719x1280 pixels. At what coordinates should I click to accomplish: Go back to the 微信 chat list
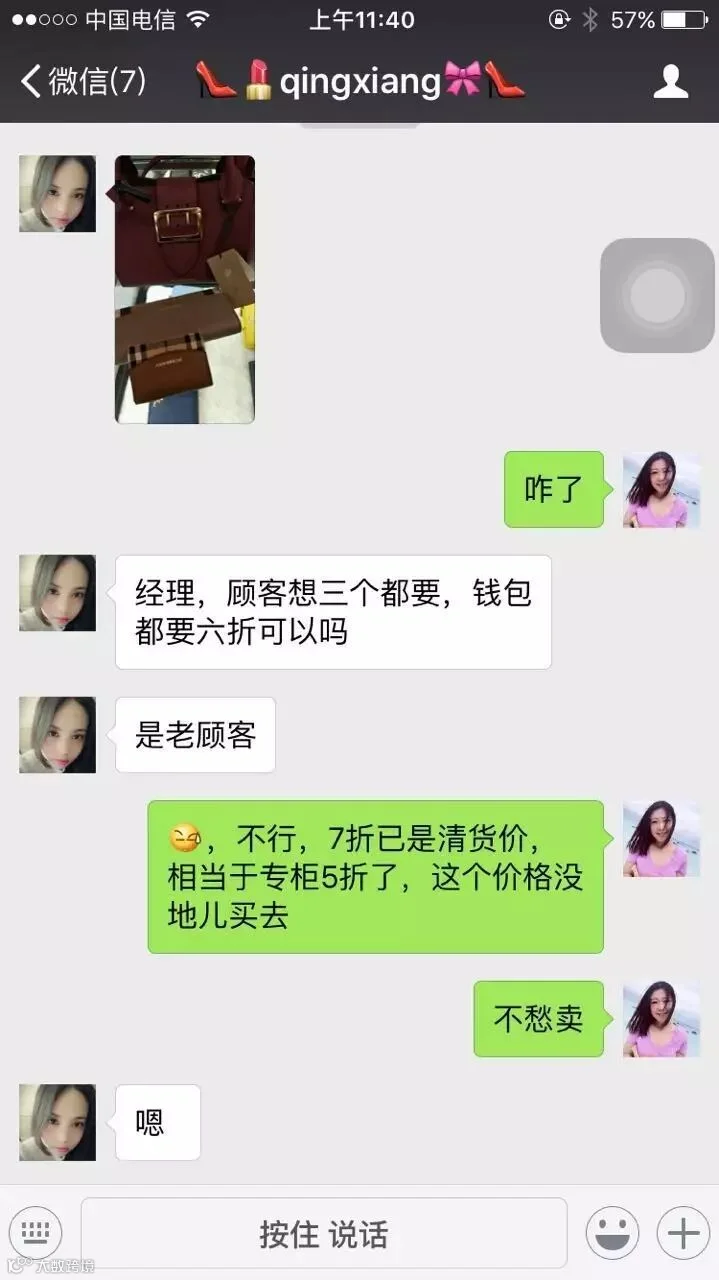(x=84, y=81)
